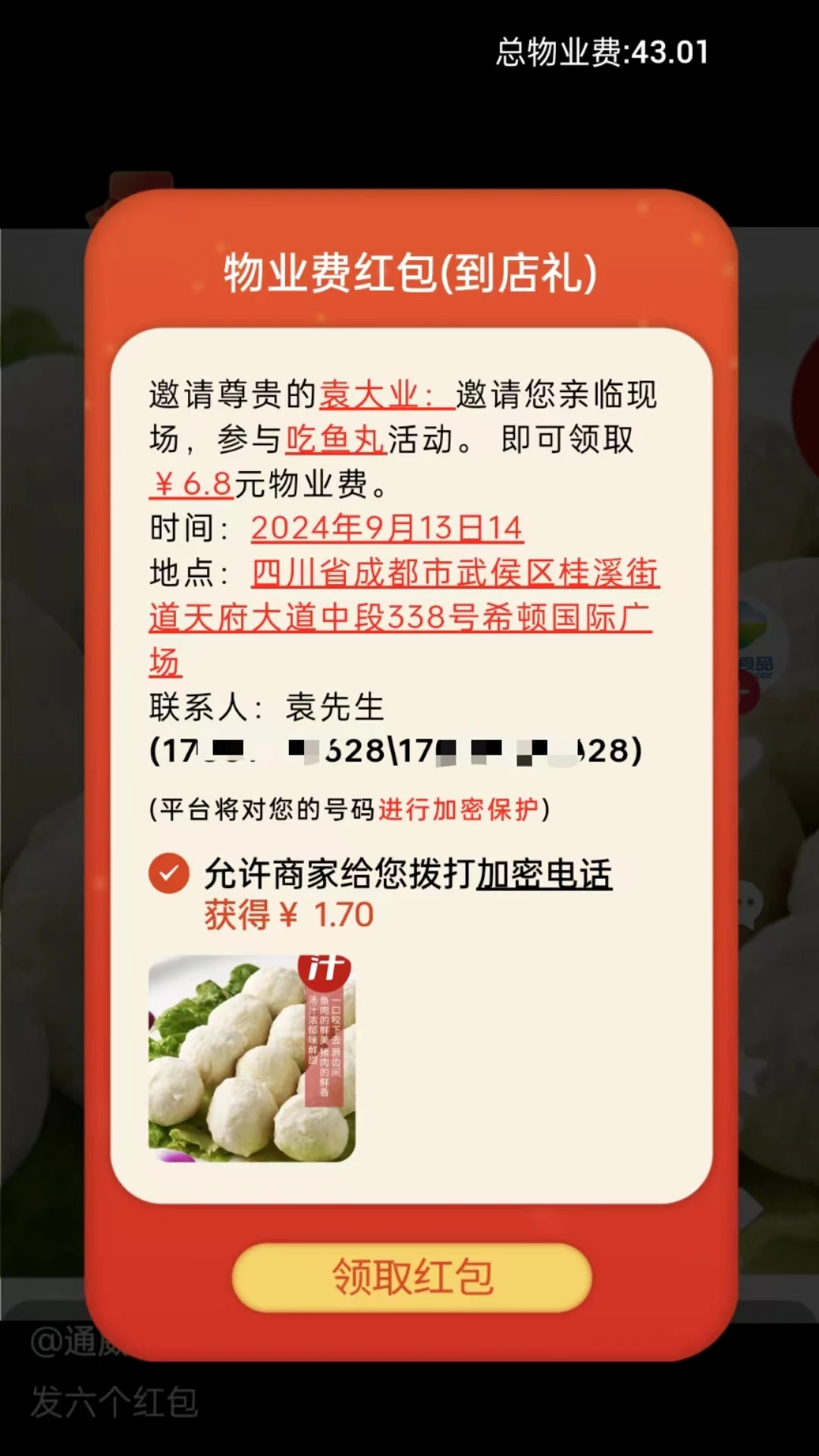The image size is (819, 1456).
Task: Uncheck 允许商家给您拨打加密电话 checkbox
Action: point(169,874)
